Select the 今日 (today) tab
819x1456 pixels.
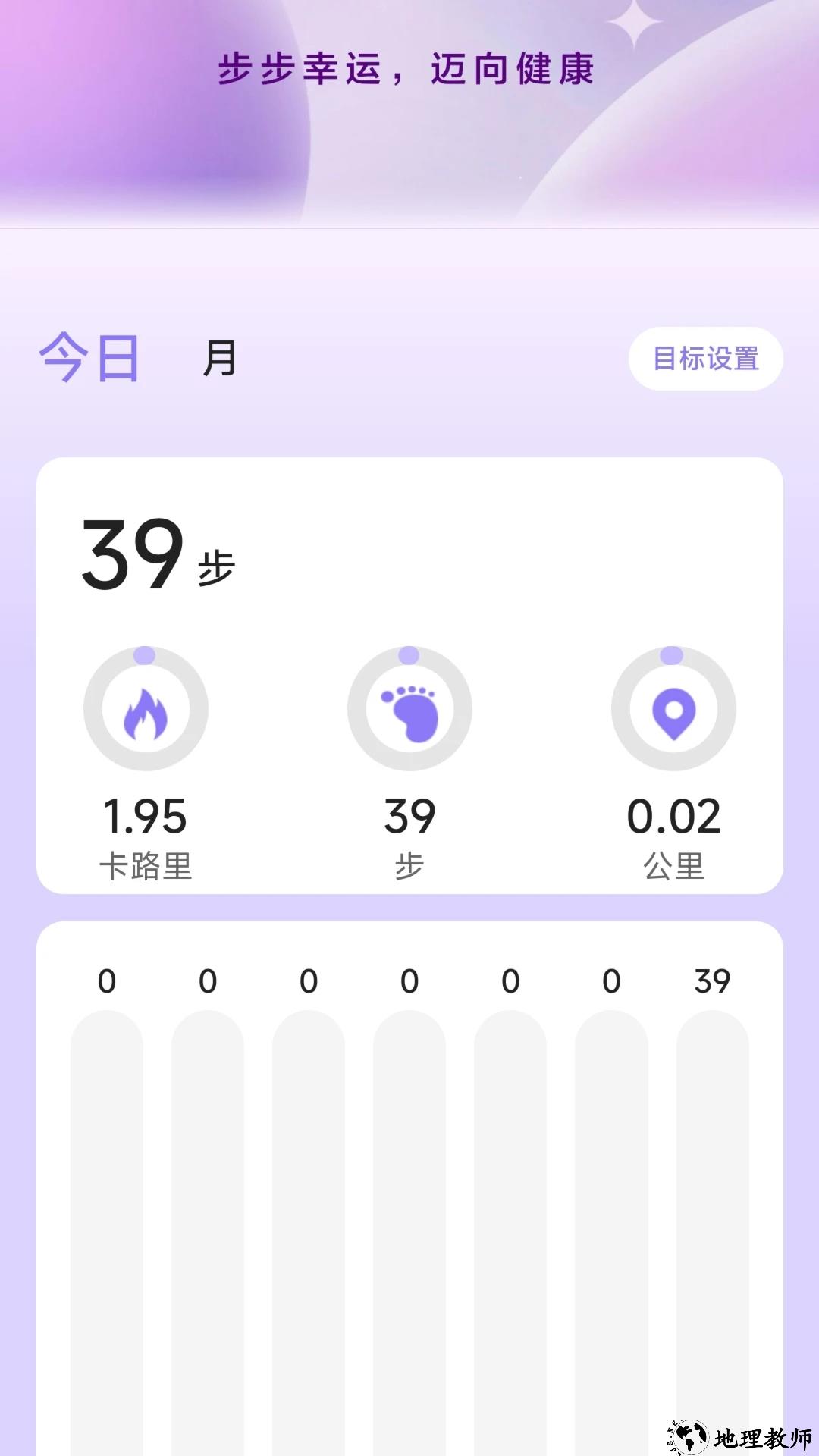(x=89, y=358)
